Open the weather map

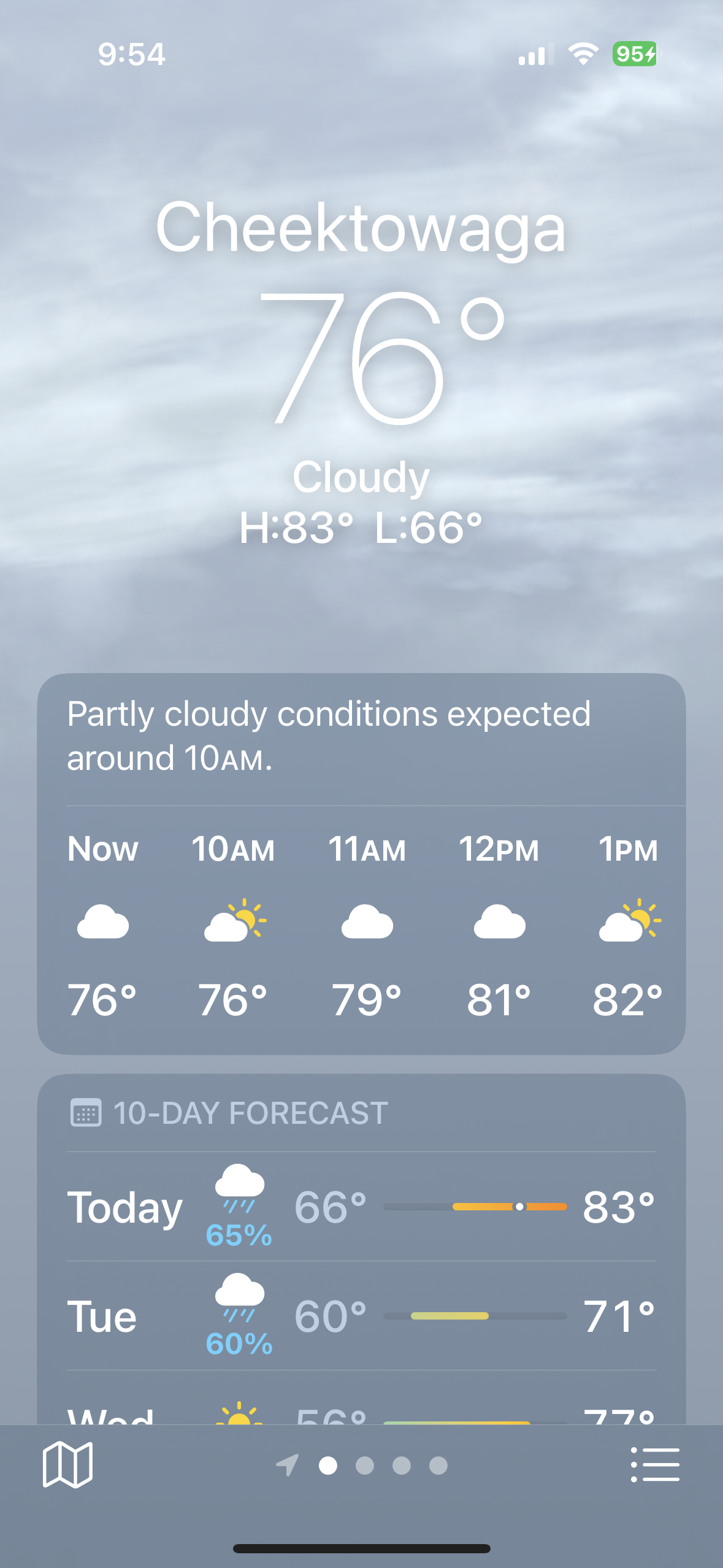pos(67,1465)
